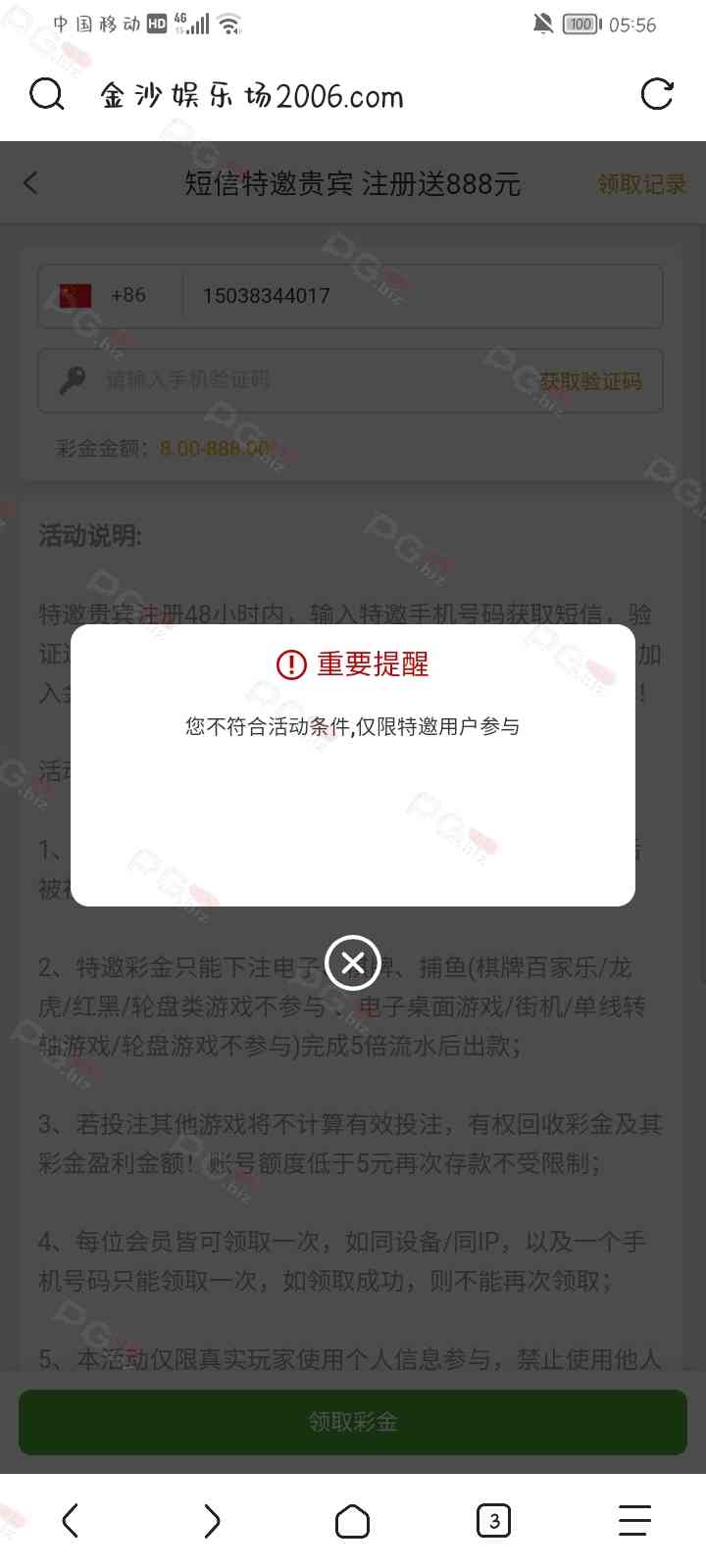
Task: Tap the green 领取彩金 button
Action: pyautogui.click(x=352, y=1421)
